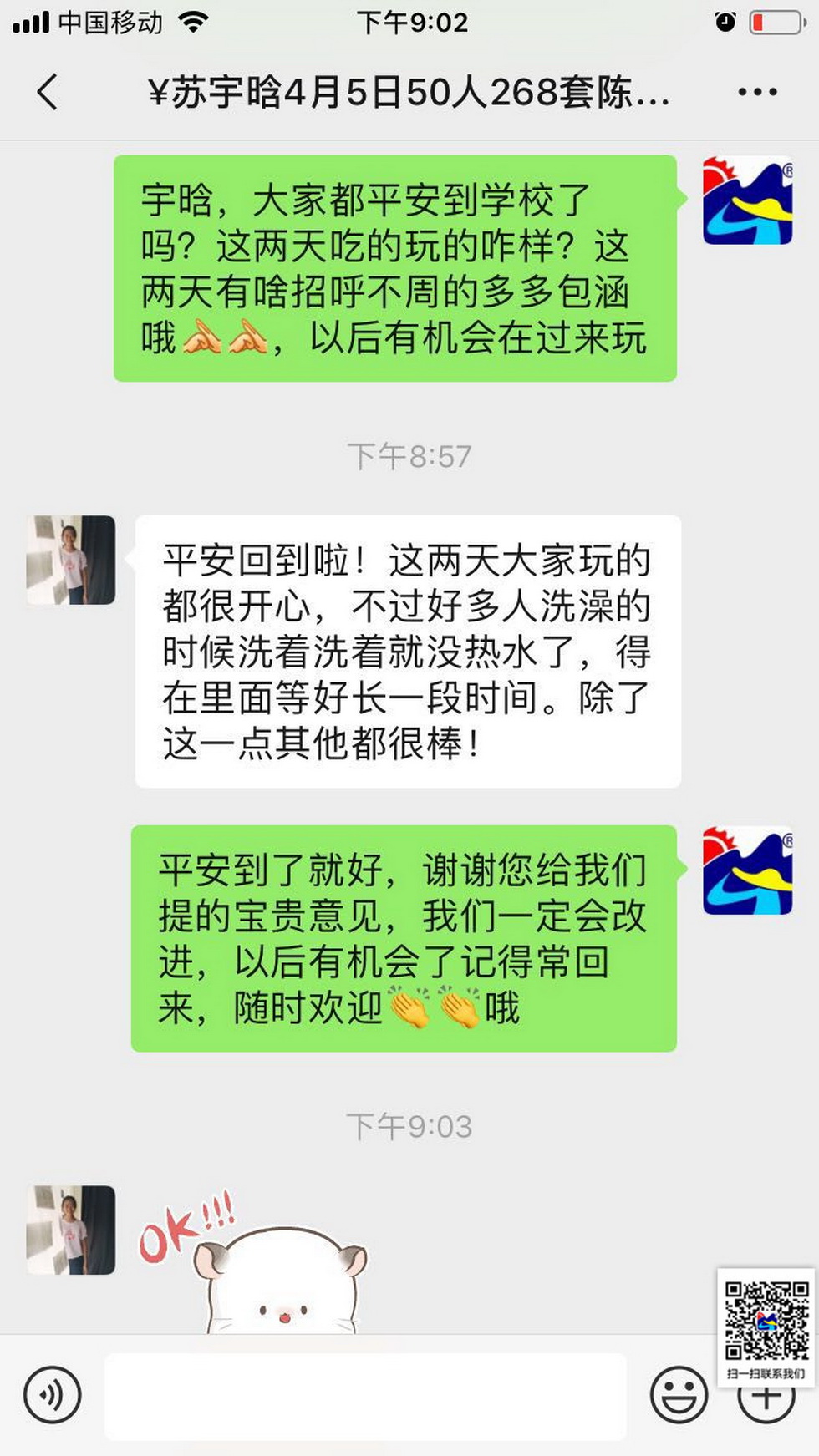Tap the message text field

coord(365,1396)
